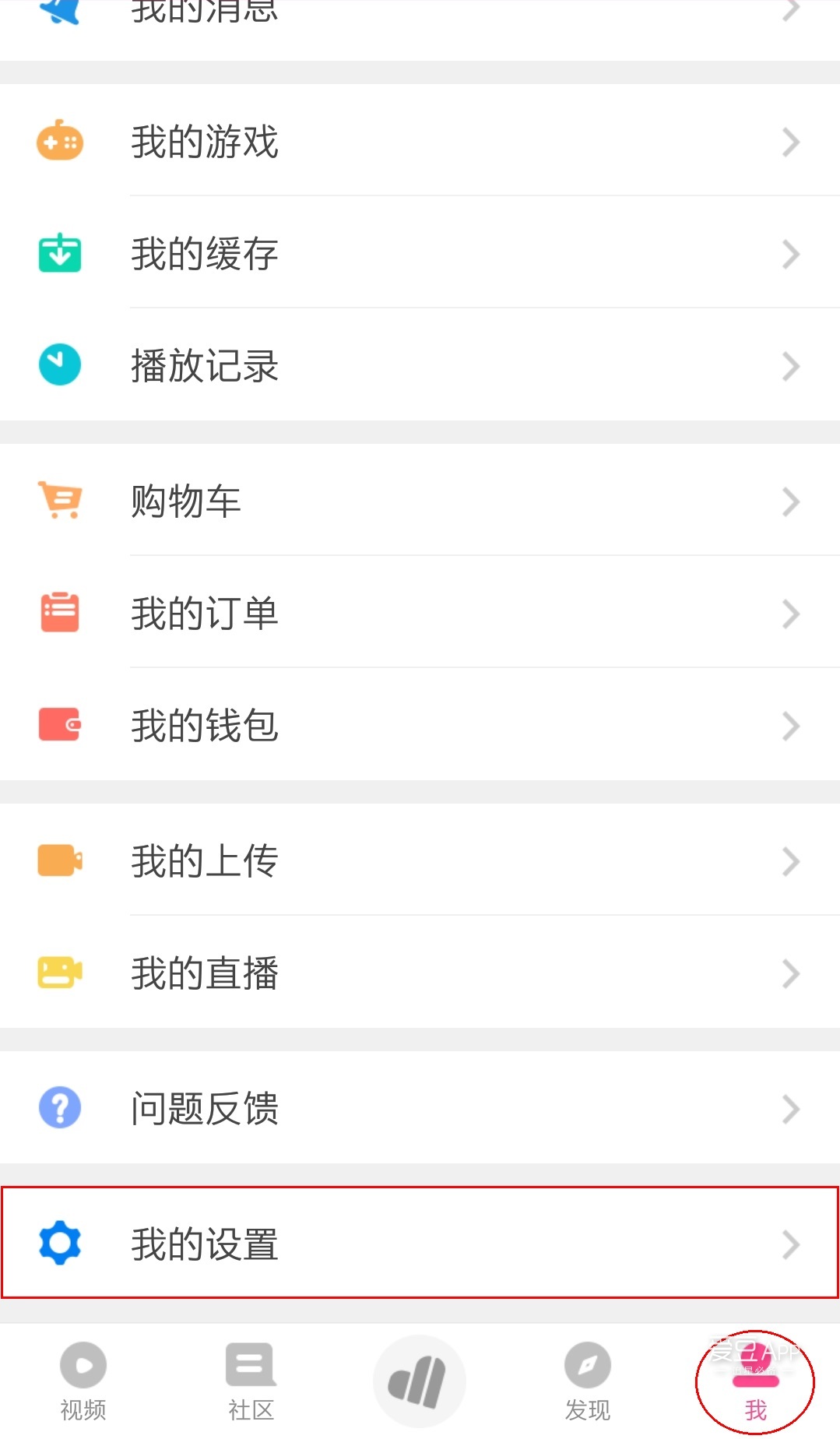Open 我的设置 settings
This screenshot has width=840, height=1439.
point(420,1244)
